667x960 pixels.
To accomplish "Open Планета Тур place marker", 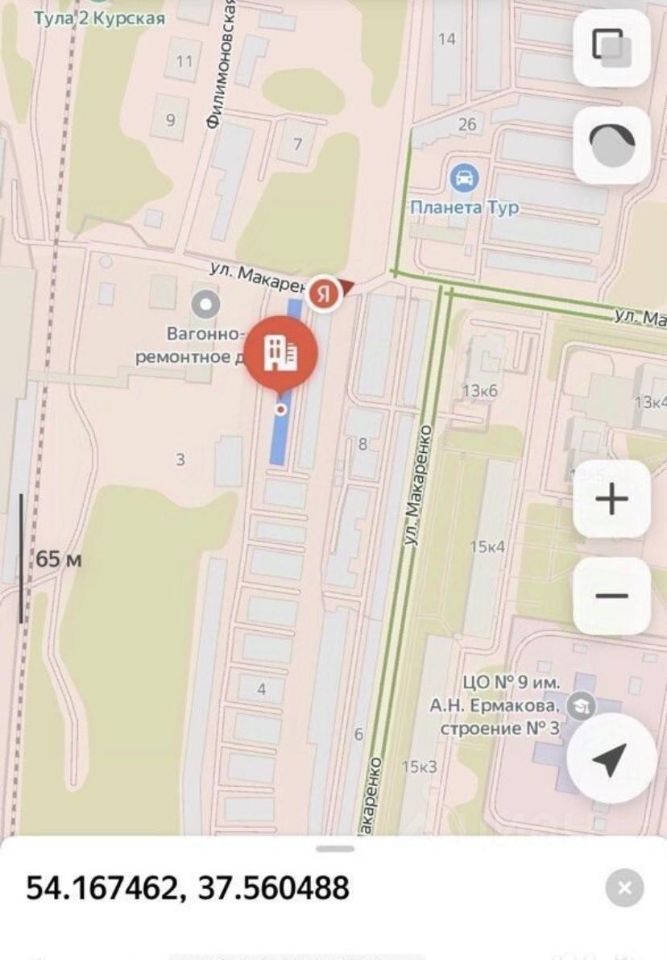I will click(x=464, y=180).
